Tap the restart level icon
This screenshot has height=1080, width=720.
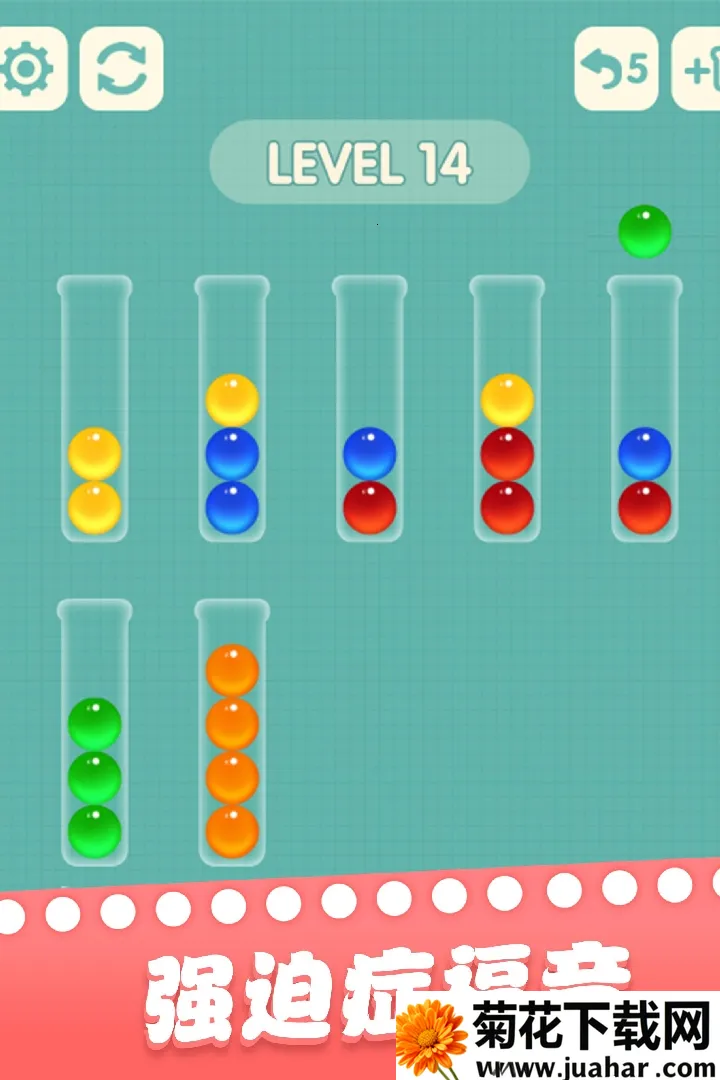click(x=120, y=68)
